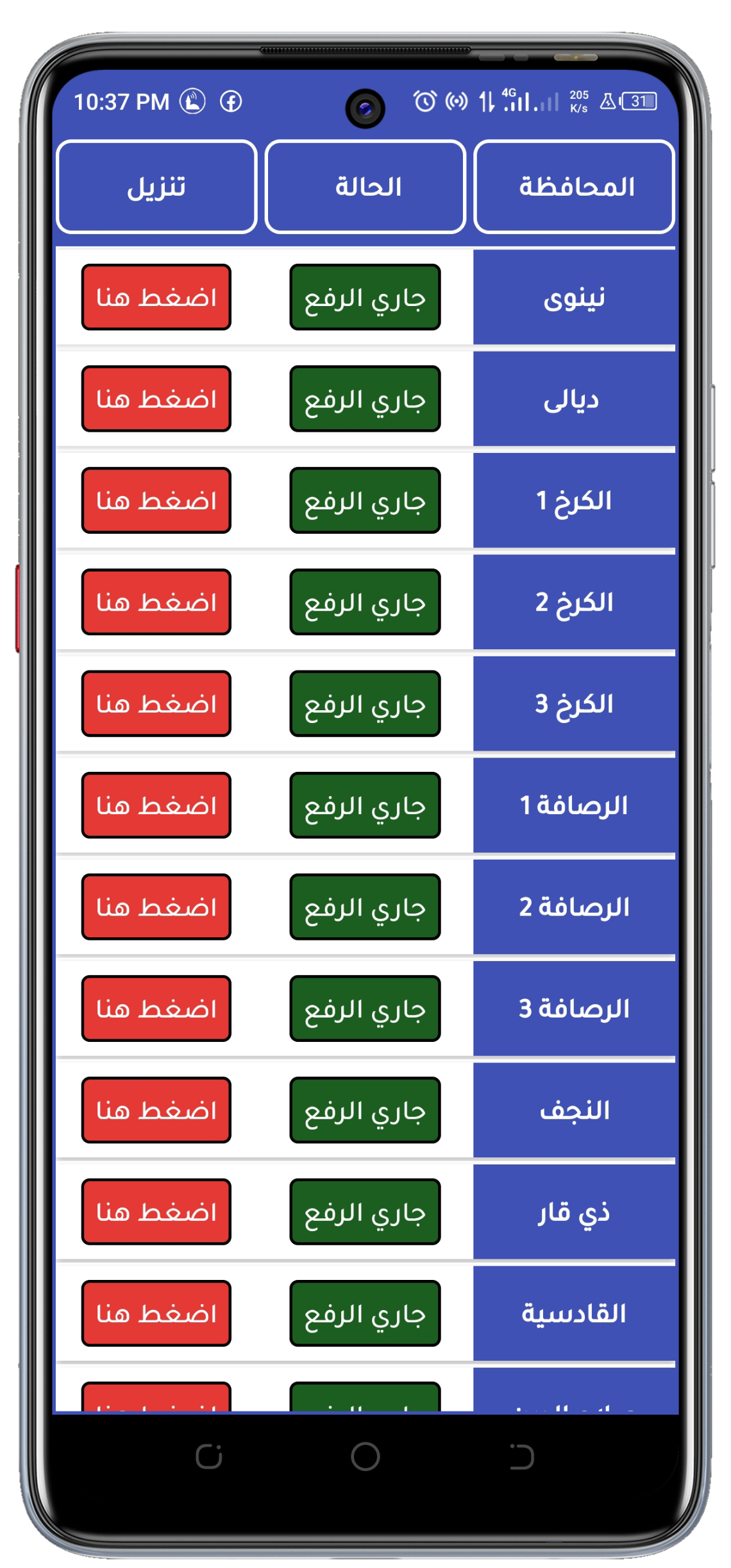Tap اضغط هنا for القادسية

tap(156, 1313)
